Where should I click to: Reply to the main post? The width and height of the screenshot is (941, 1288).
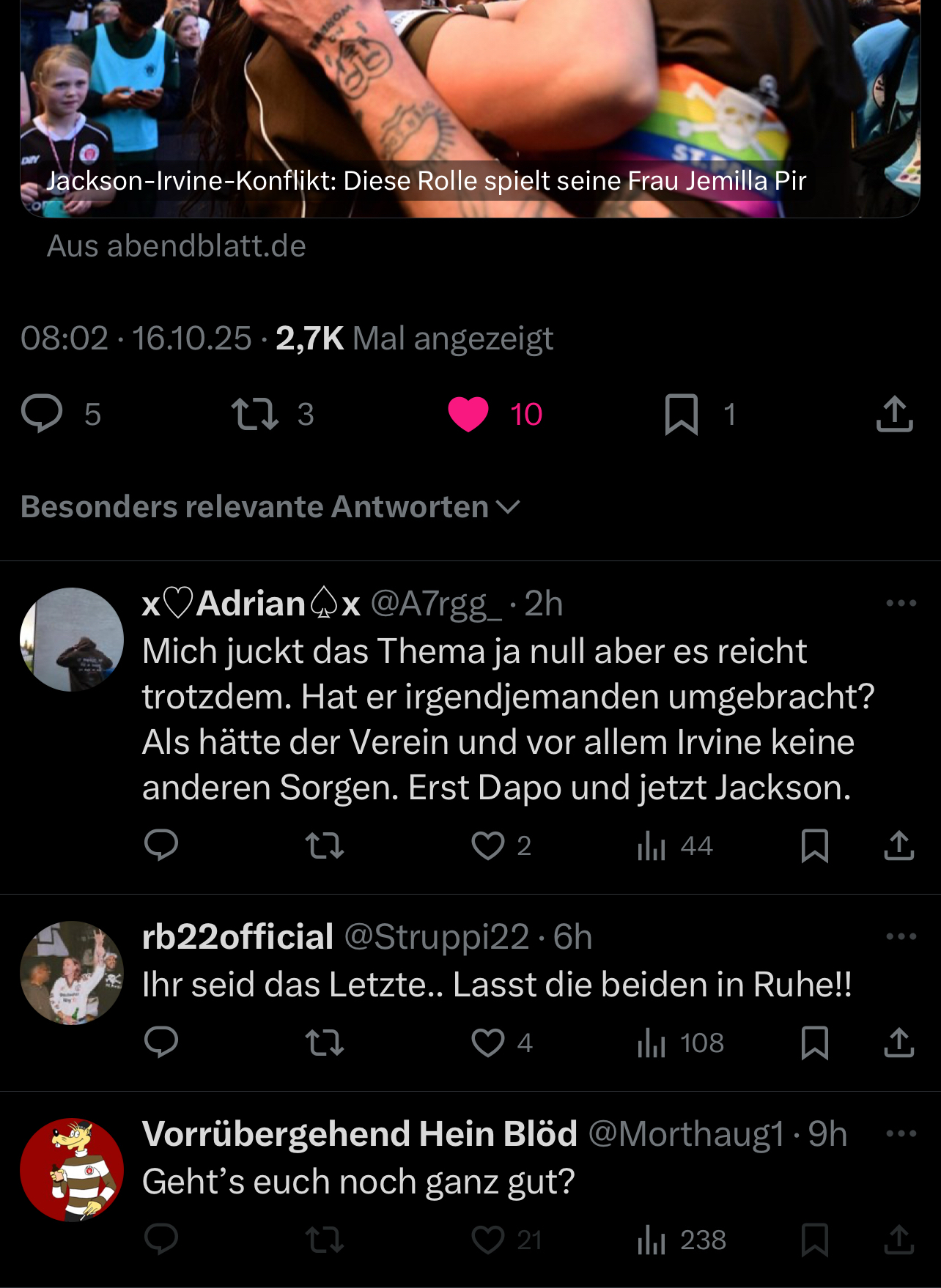42,413
